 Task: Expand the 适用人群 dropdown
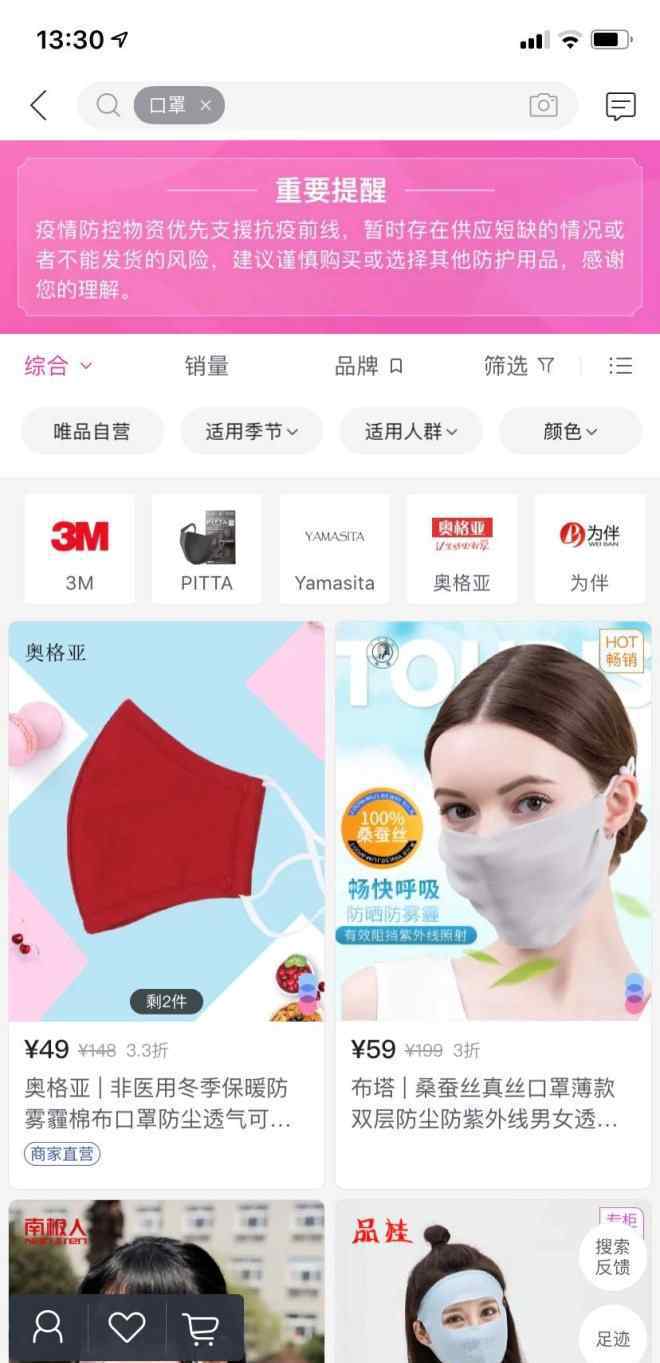[410, 431]
